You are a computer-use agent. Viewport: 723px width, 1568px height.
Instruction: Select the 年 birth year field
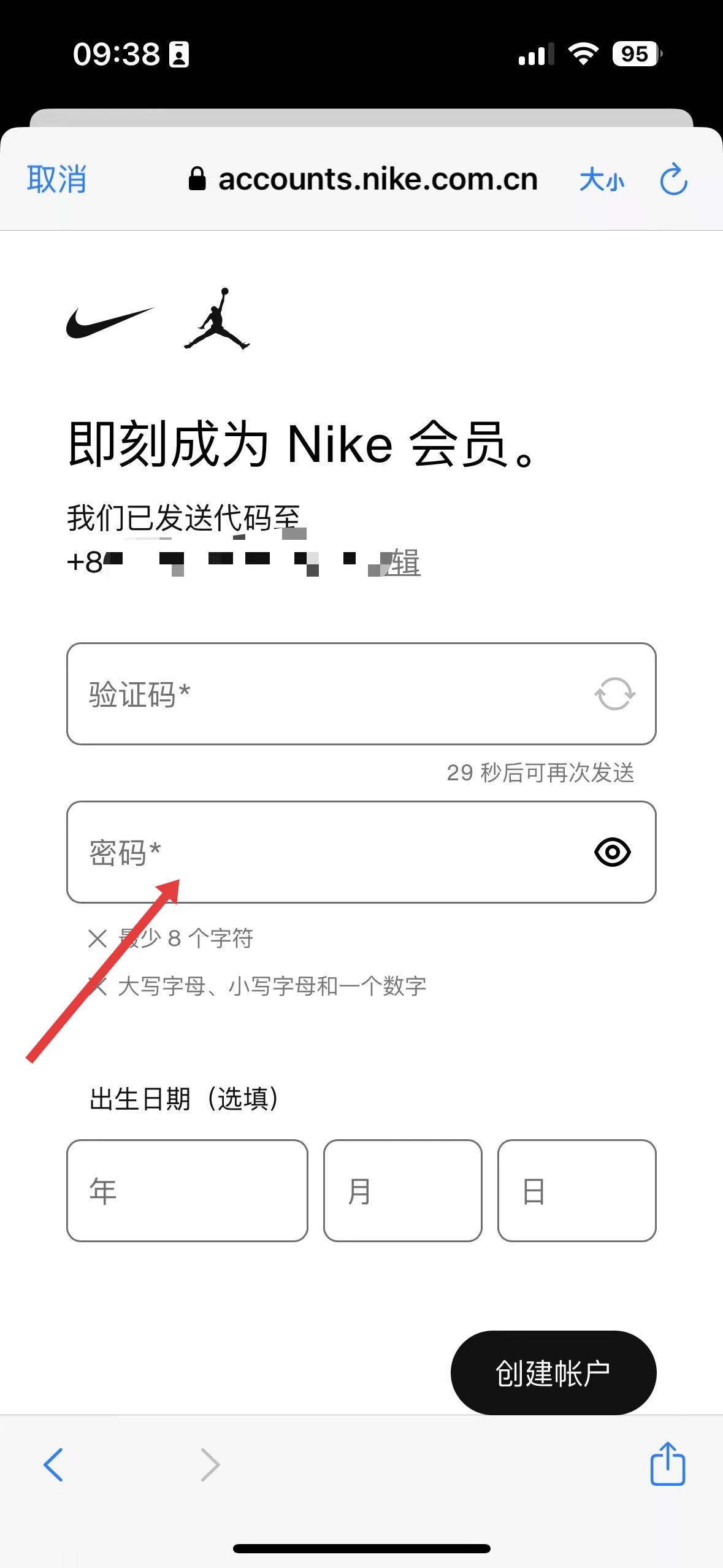pyautogui.click(x=187, y=1191)
